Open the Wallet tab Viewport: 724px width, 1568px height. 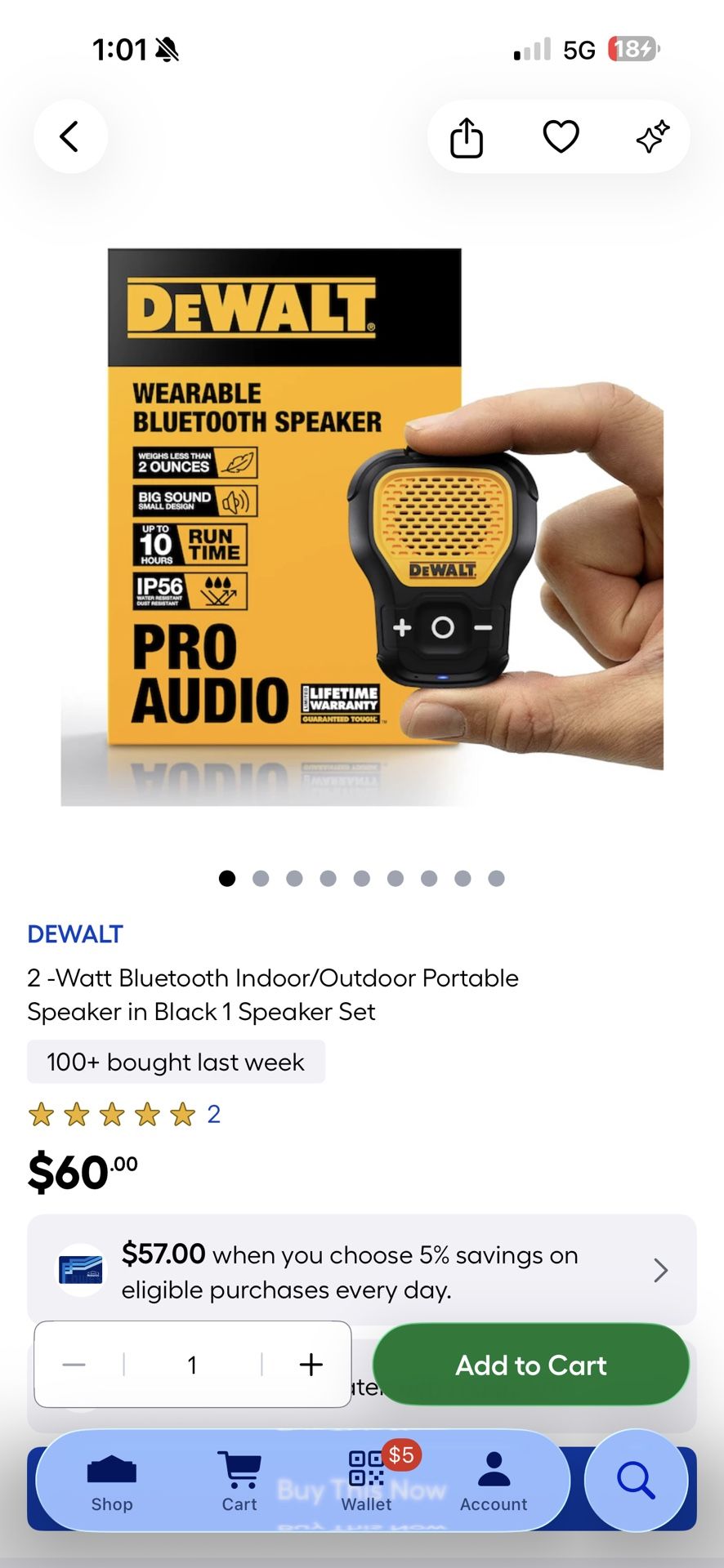[x=367, y=1481]
